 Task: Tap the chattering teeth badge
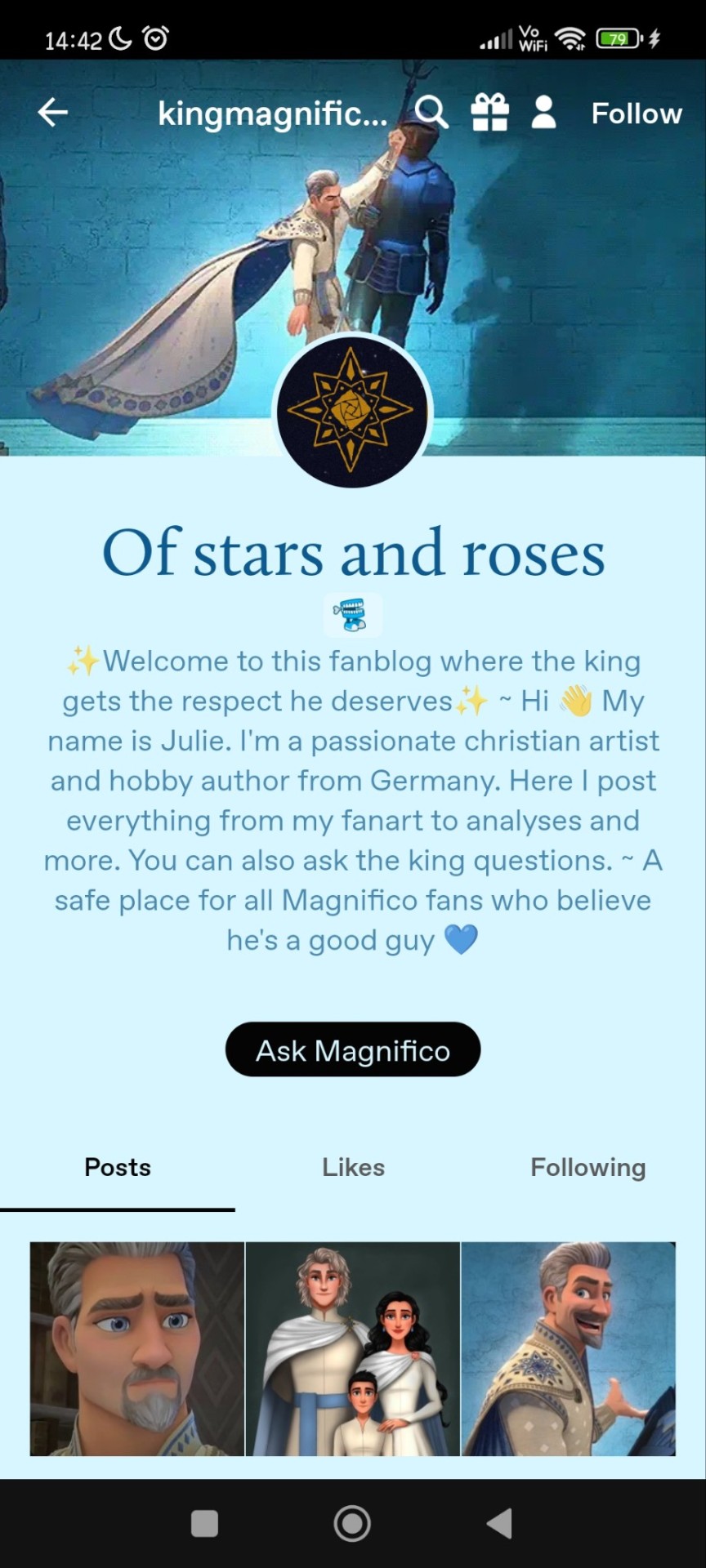coord(352,615)
